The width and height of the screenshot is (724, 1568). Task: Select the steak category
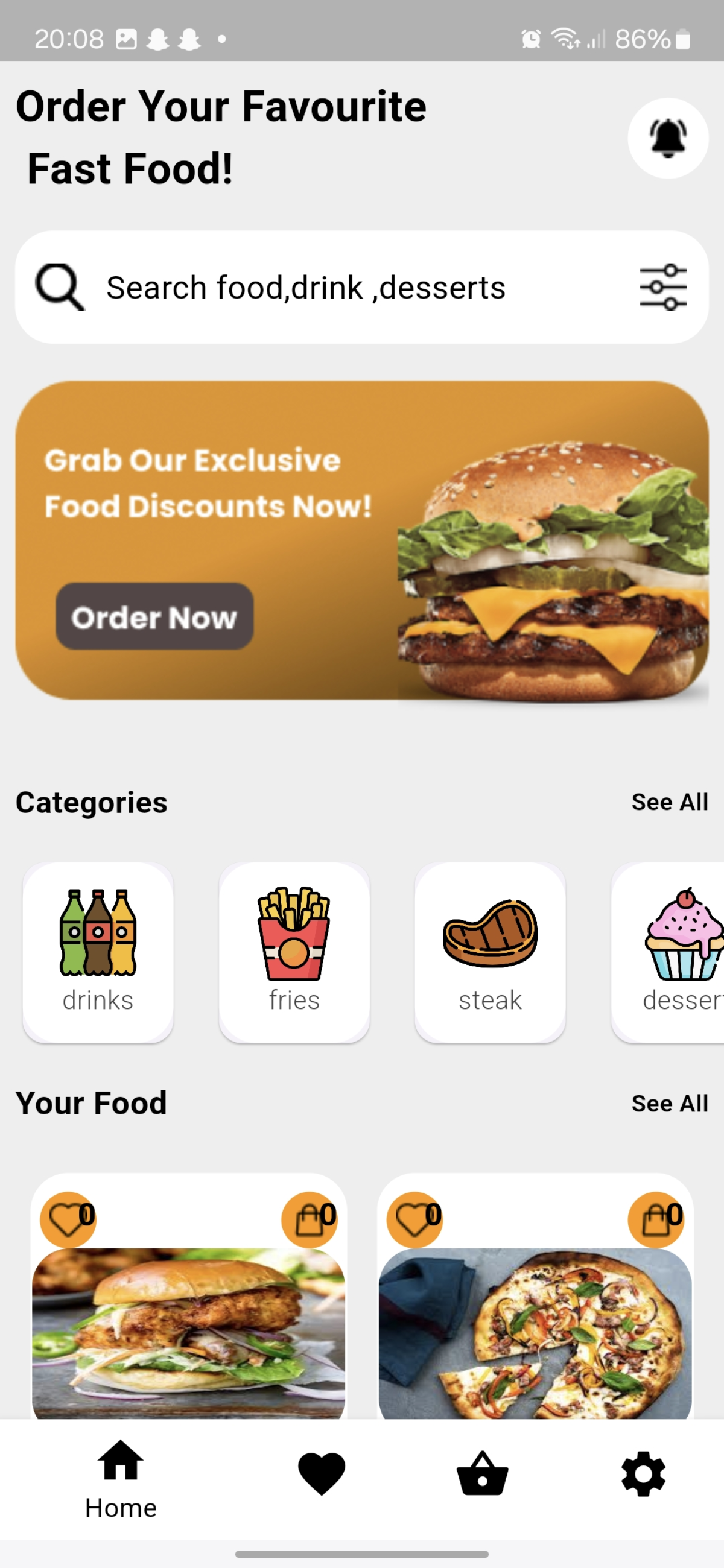pos(490,952)
